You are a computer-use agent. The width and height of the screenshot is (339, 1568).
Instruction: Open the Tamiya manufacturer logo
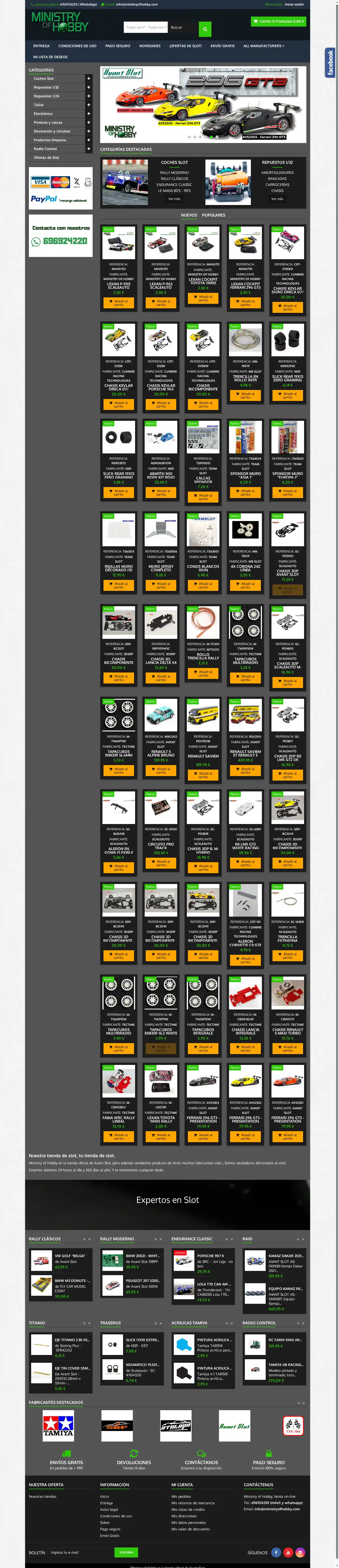[x=58, y=1437]
